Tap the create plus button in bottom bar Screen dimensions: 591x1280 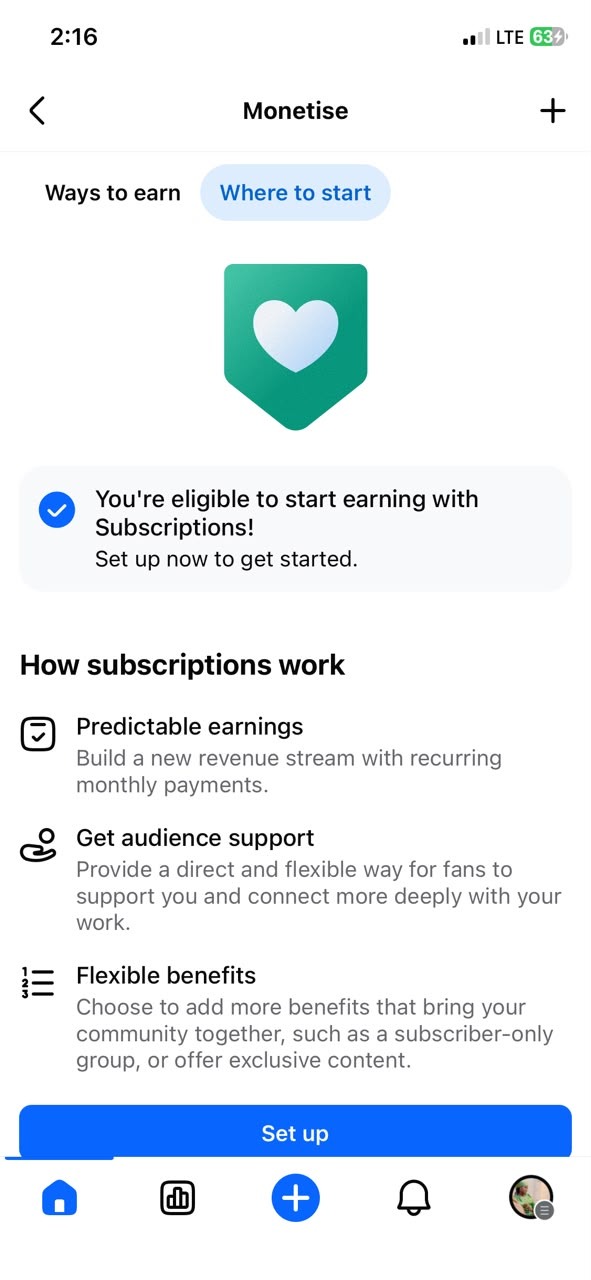click(x=295, y=1197)
